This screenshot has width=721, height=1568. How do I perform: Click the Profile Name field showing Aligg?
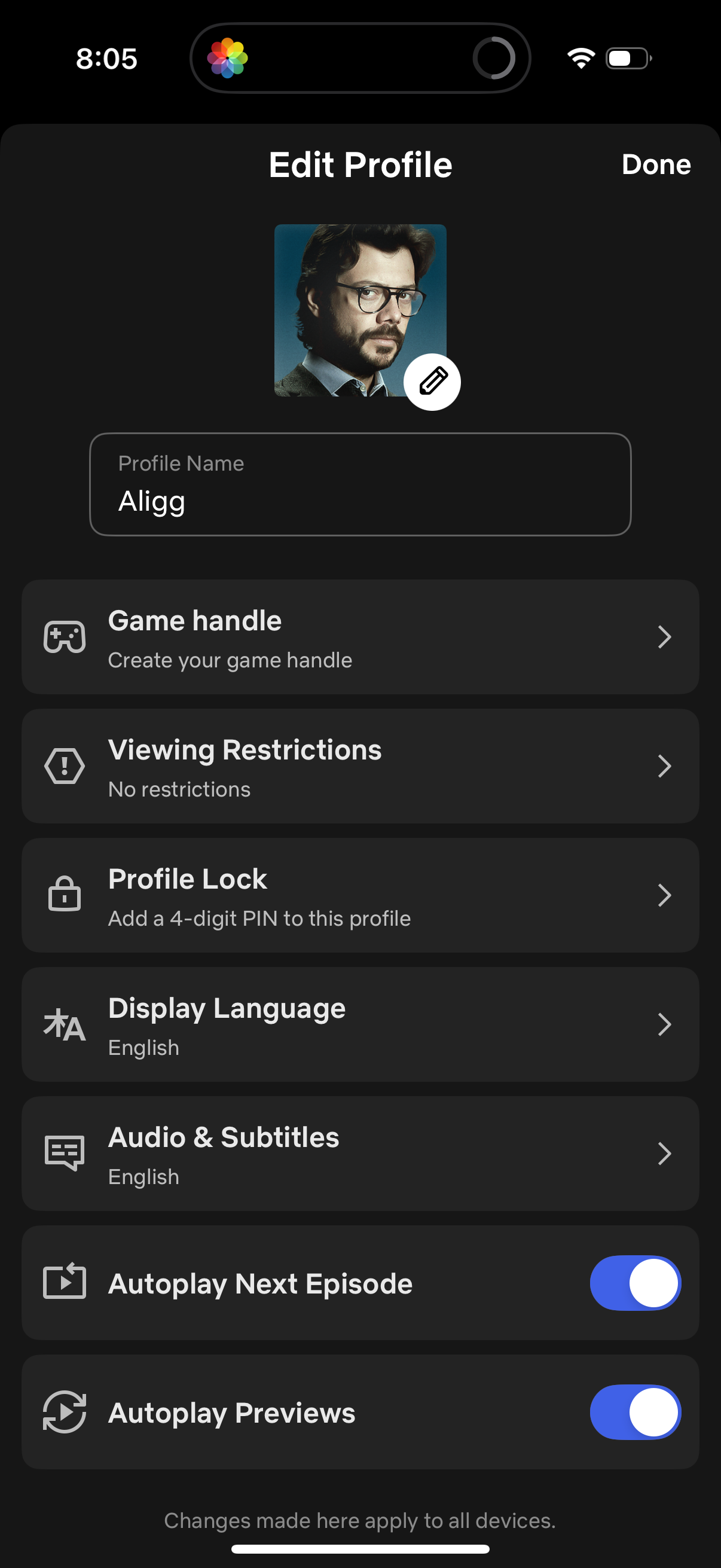[360, 484]
